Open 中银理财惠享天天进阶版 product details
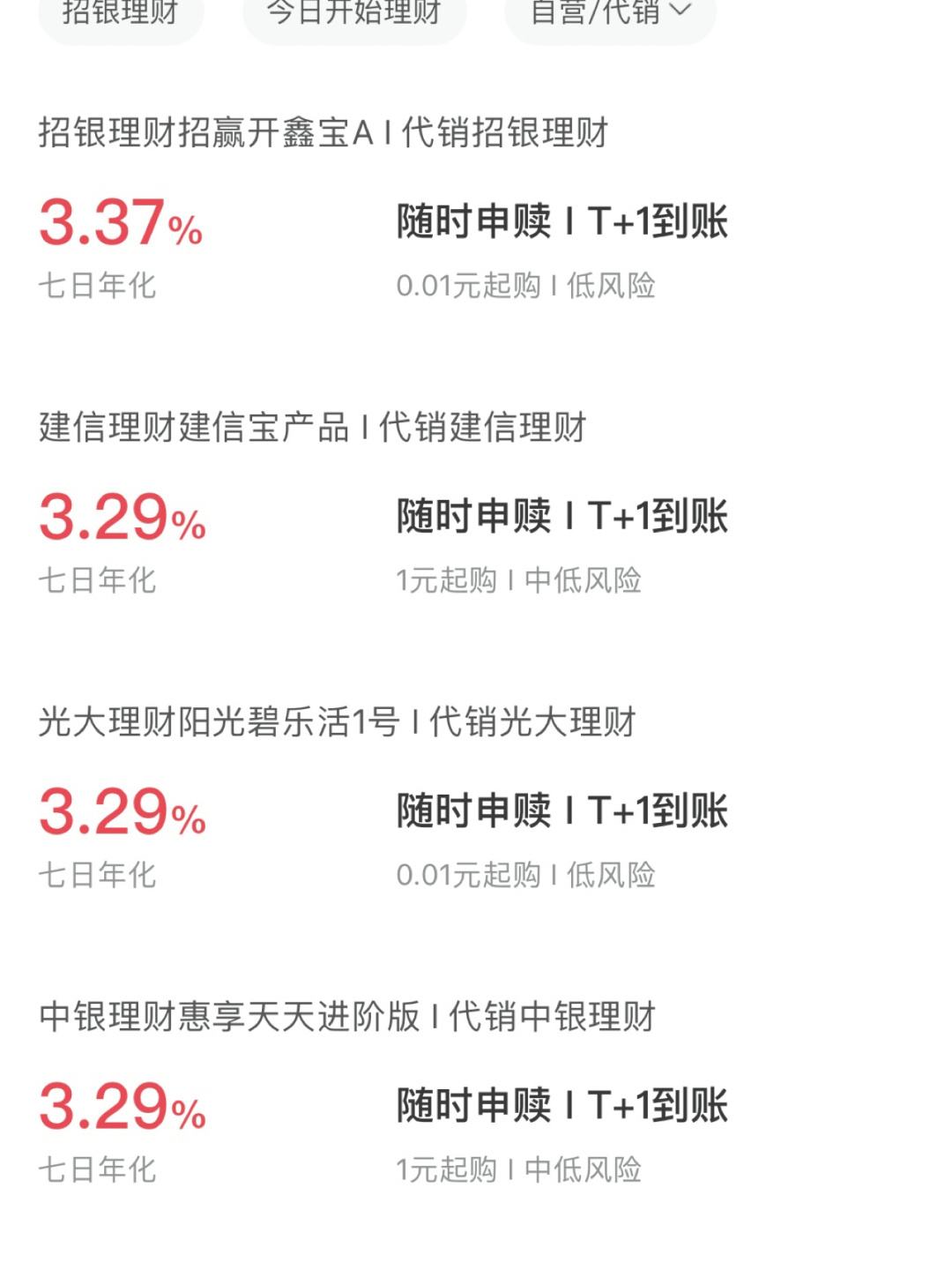This screenshot has height=1270, width=952. pyautogui.click(x=348, y=1016)
